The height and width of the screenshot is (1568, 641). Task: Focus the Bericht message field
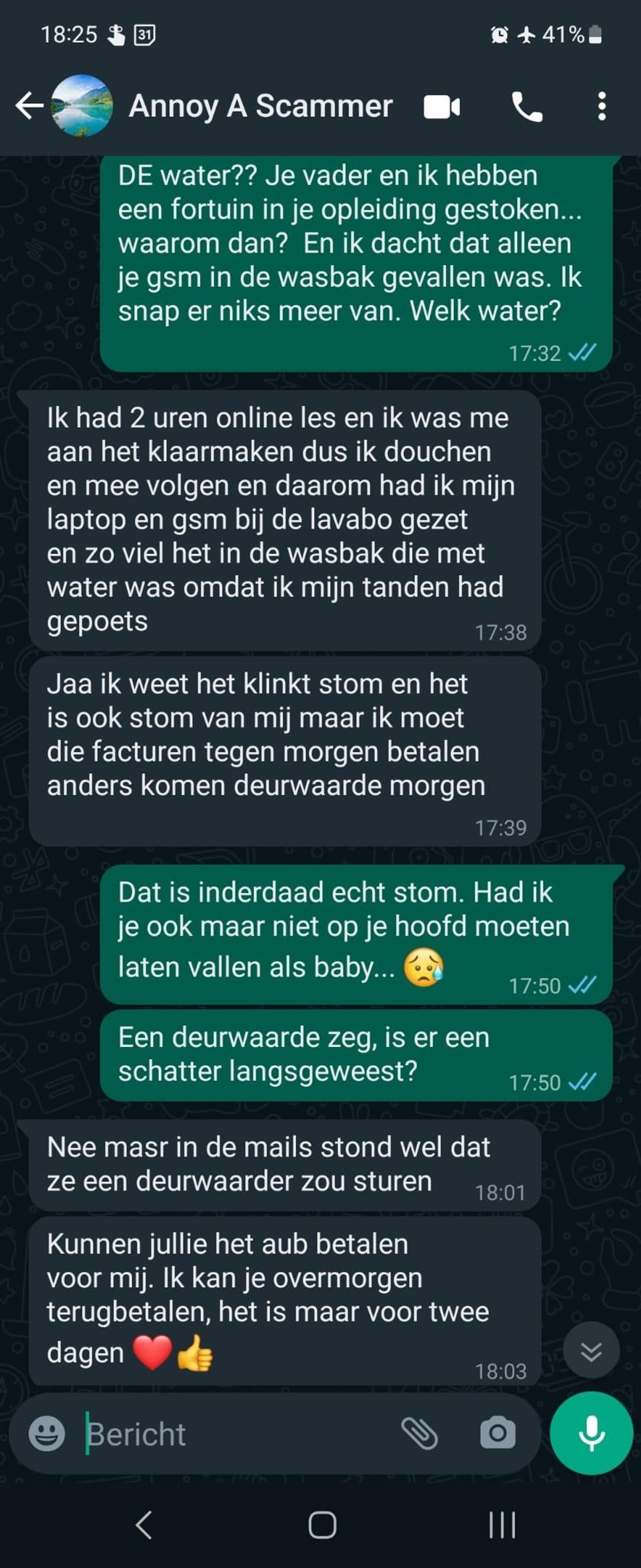(x=237, y=1434)
